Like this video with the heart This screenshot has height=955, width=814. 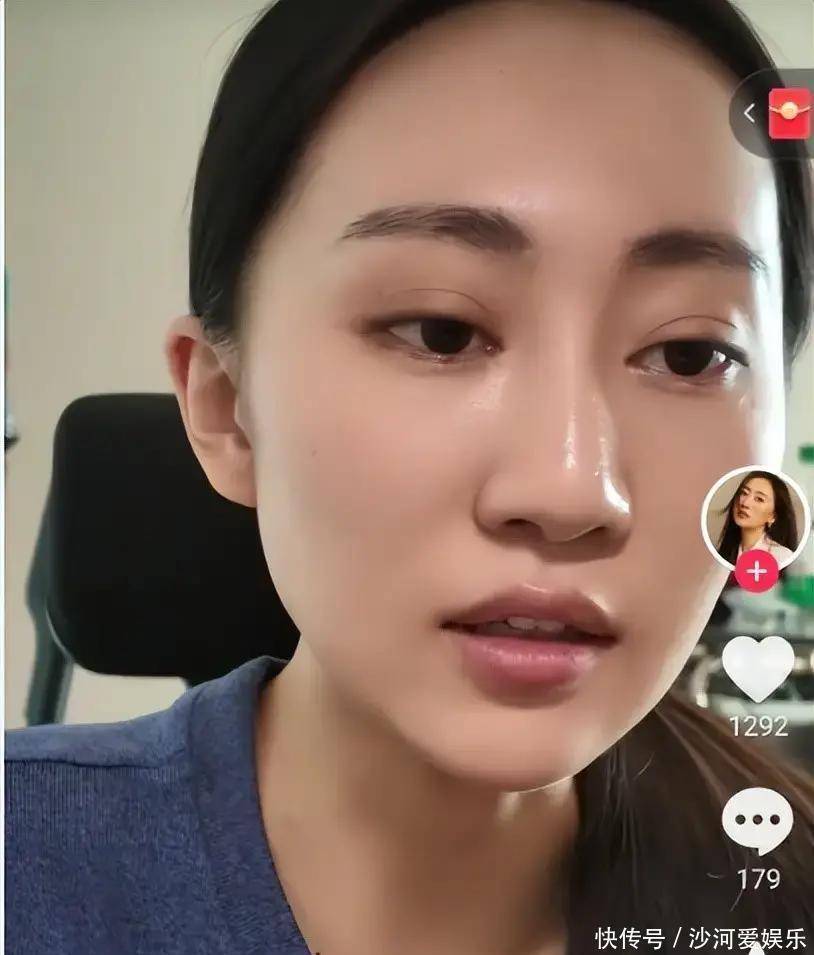click(x=757, y=667)
